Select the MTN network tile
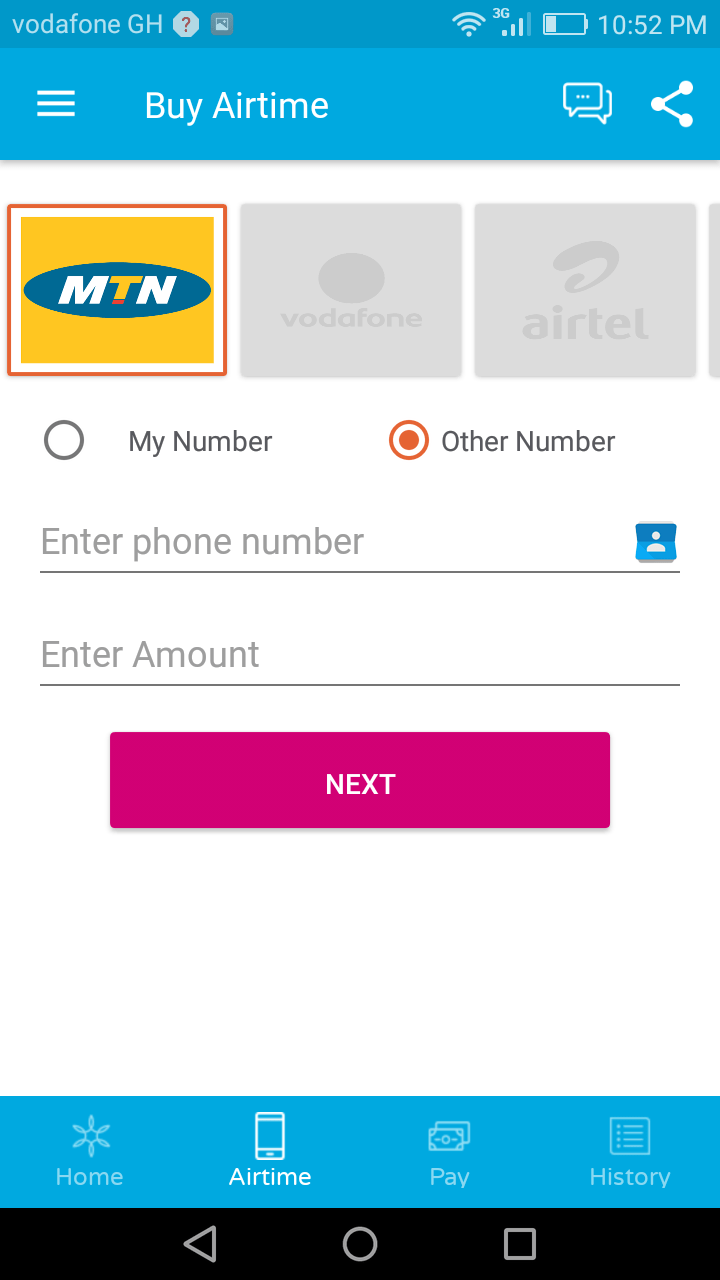 pyautogui.click(x=117, y=290)
